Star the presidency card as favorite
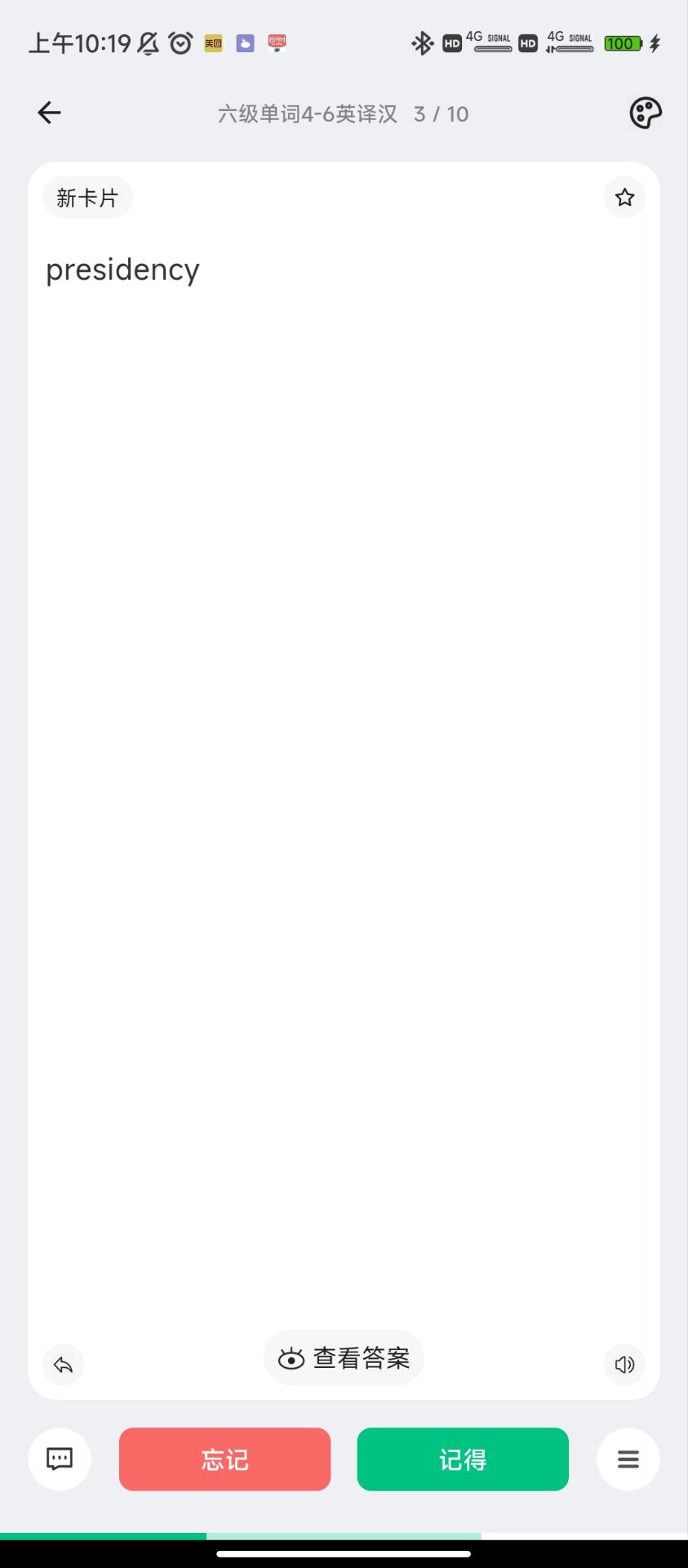Screen dimensions: 688x1568 click(x=624, y=198)
